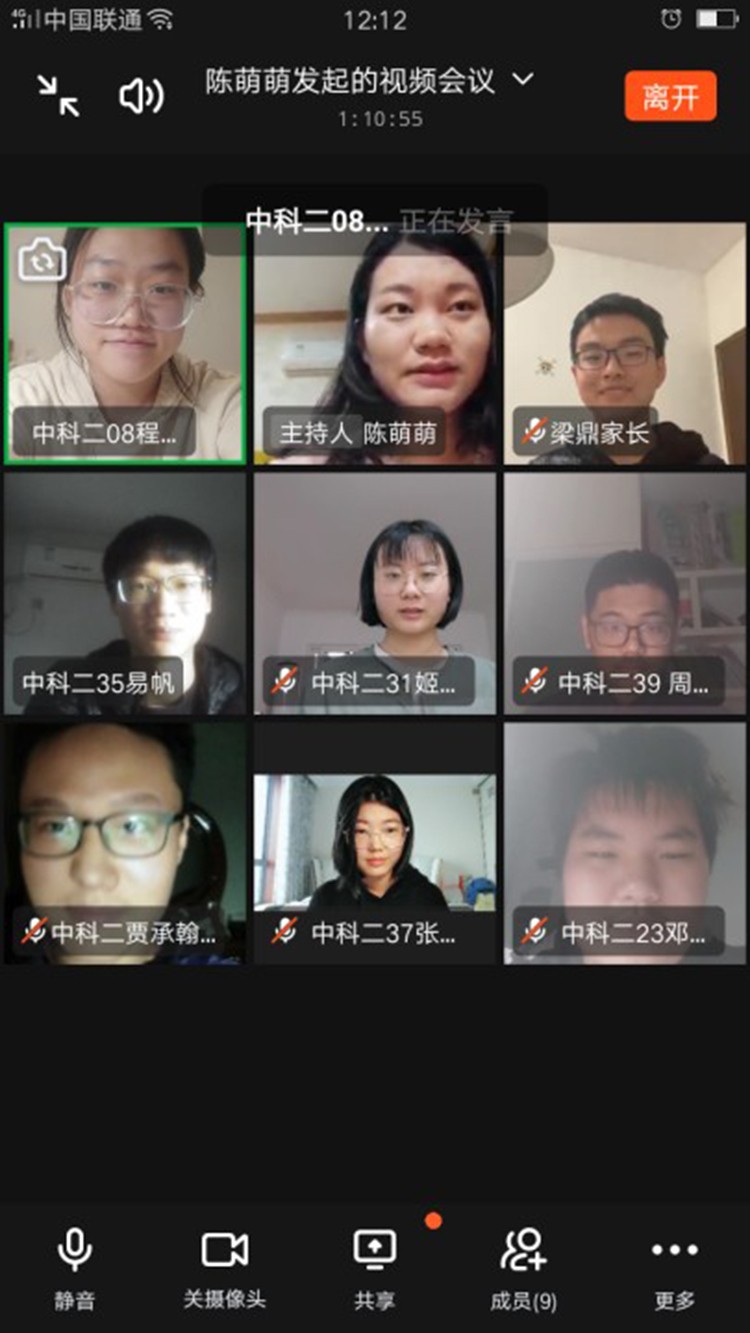Screen dimensions: 750x1333
Task: Select the 中科二39 participant tile
Action: [625, 594]
